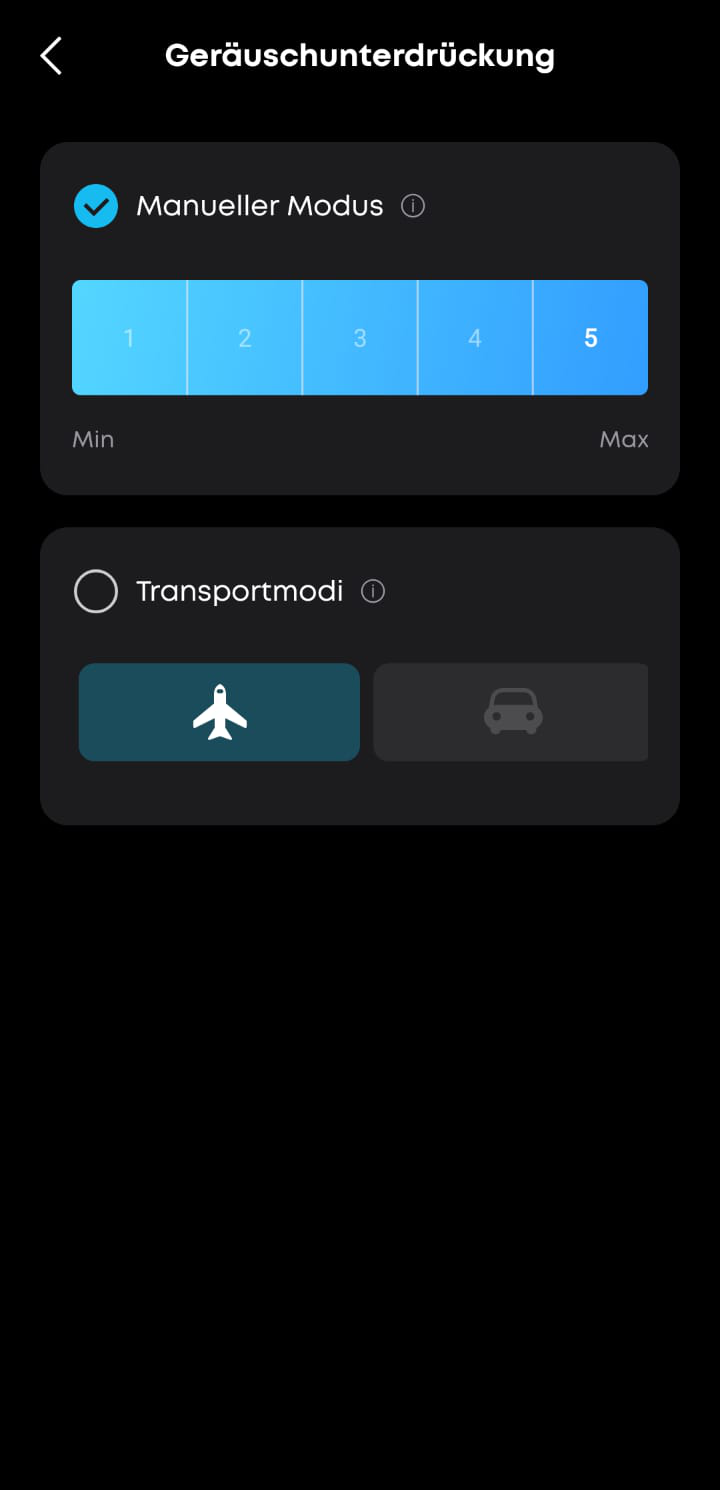Show info about Transportmodi

373,592
